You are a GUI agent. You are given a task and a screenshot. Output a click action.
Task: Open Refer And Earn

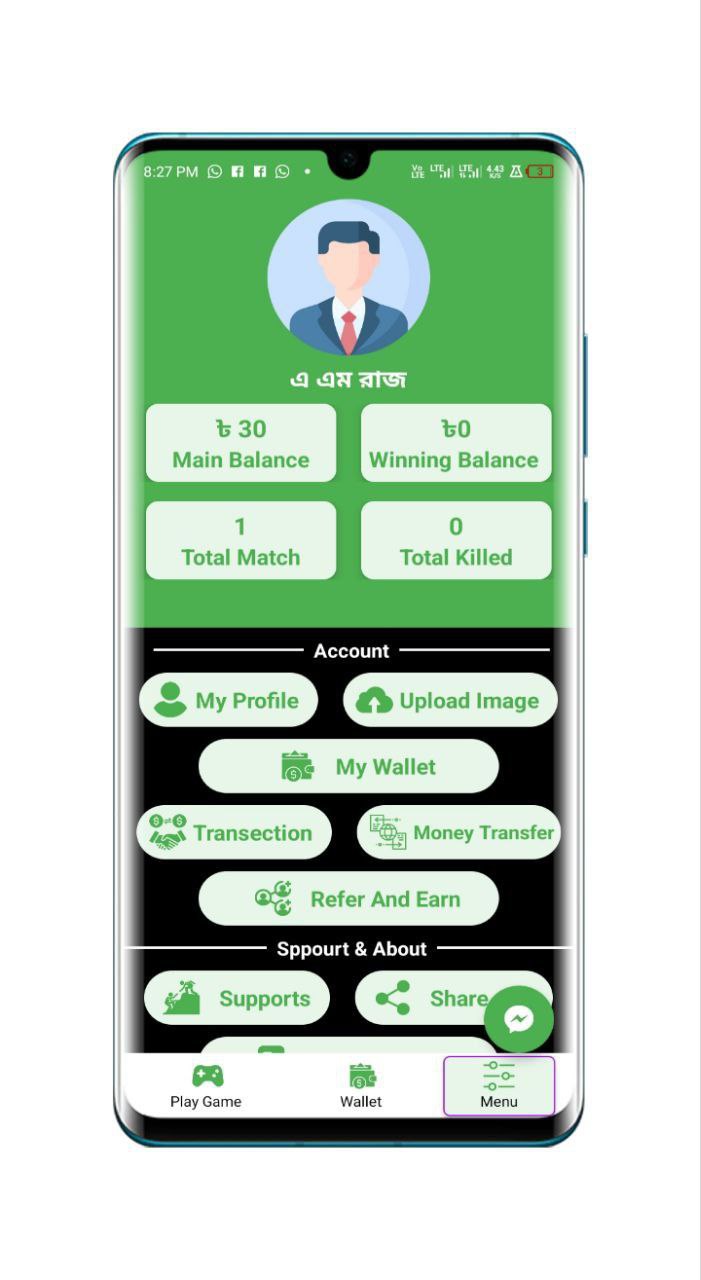pyautogui.click(x=348, y=899)
